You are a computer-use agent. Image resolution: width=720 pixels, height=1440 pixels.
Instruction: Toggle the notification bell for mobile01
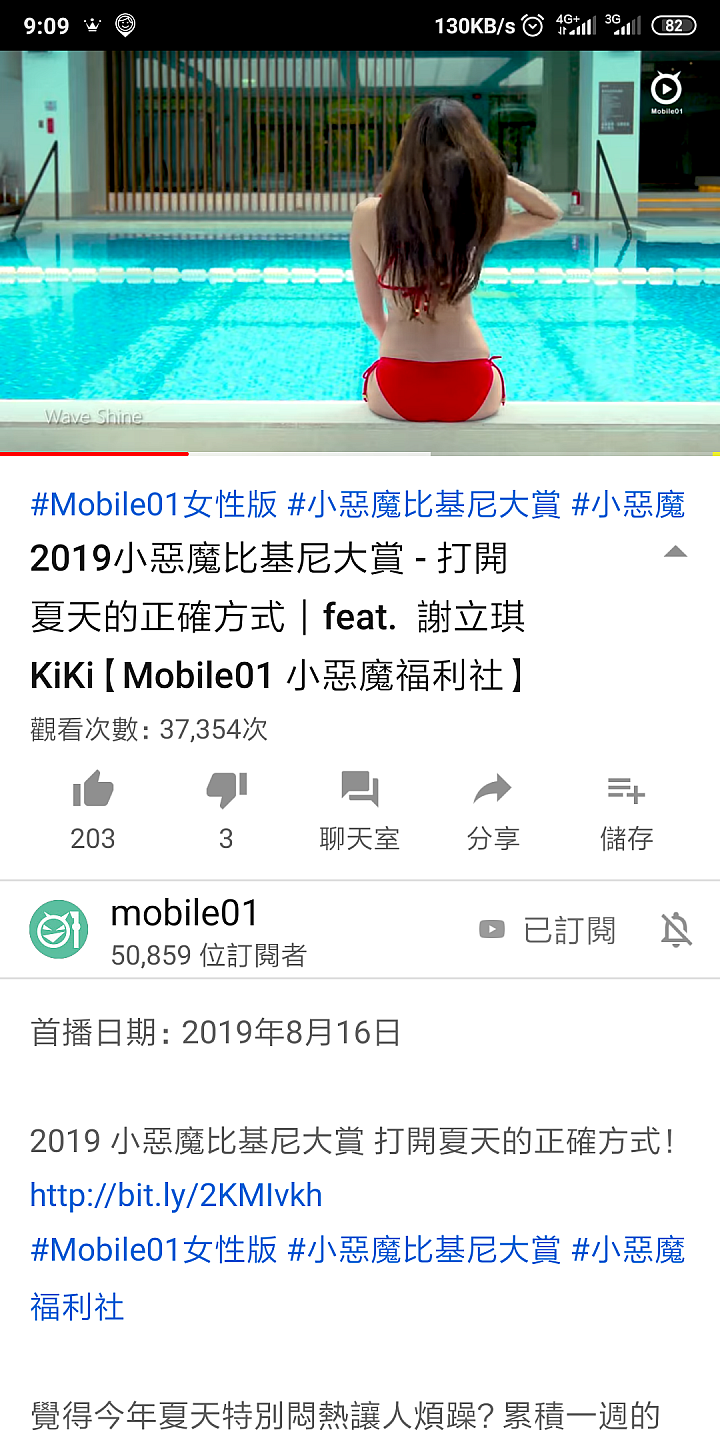[x=676, y=930]
